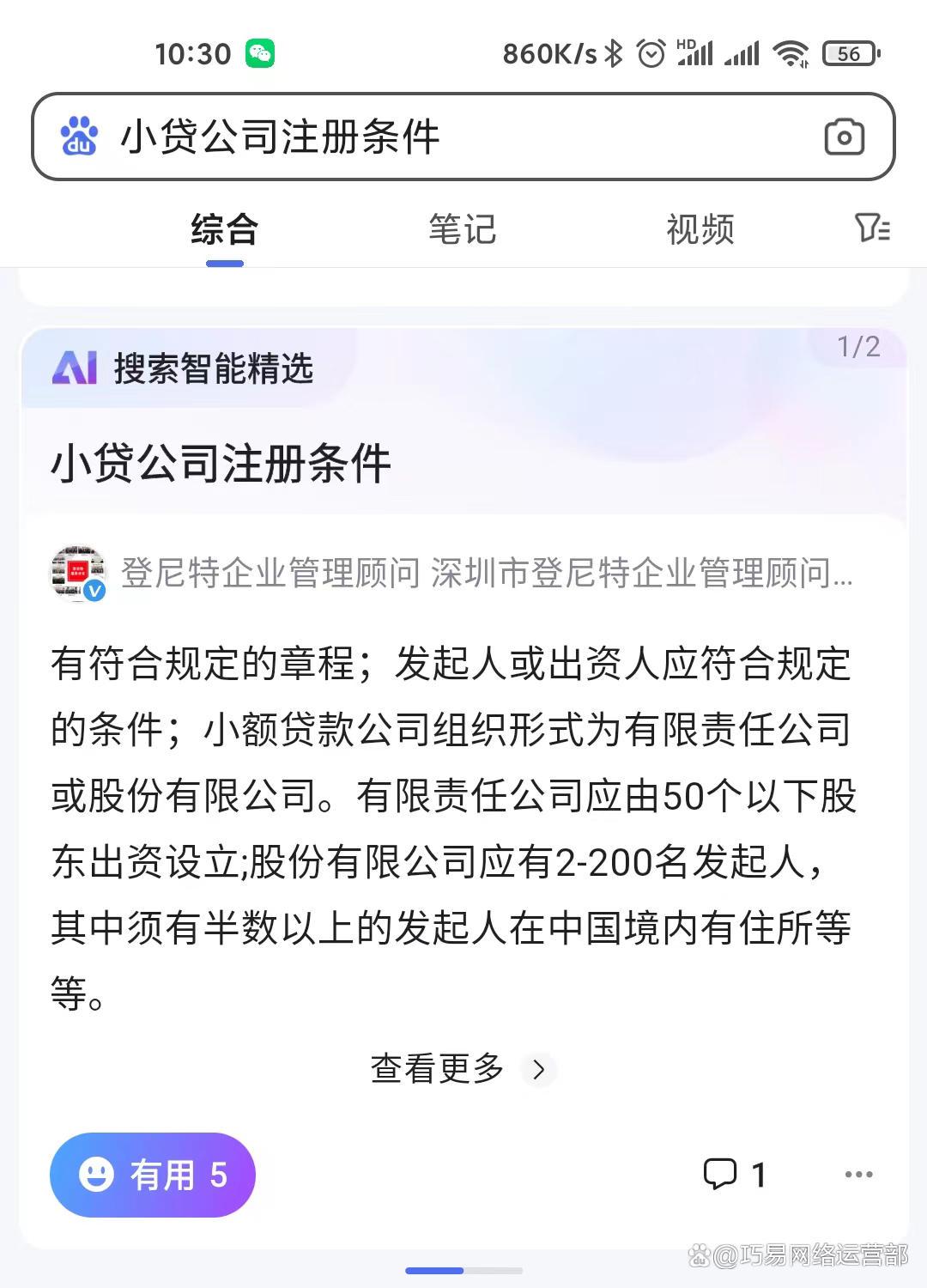Open the search filter icon
This screenshot has width=927, height=1288.
[872, 228]
